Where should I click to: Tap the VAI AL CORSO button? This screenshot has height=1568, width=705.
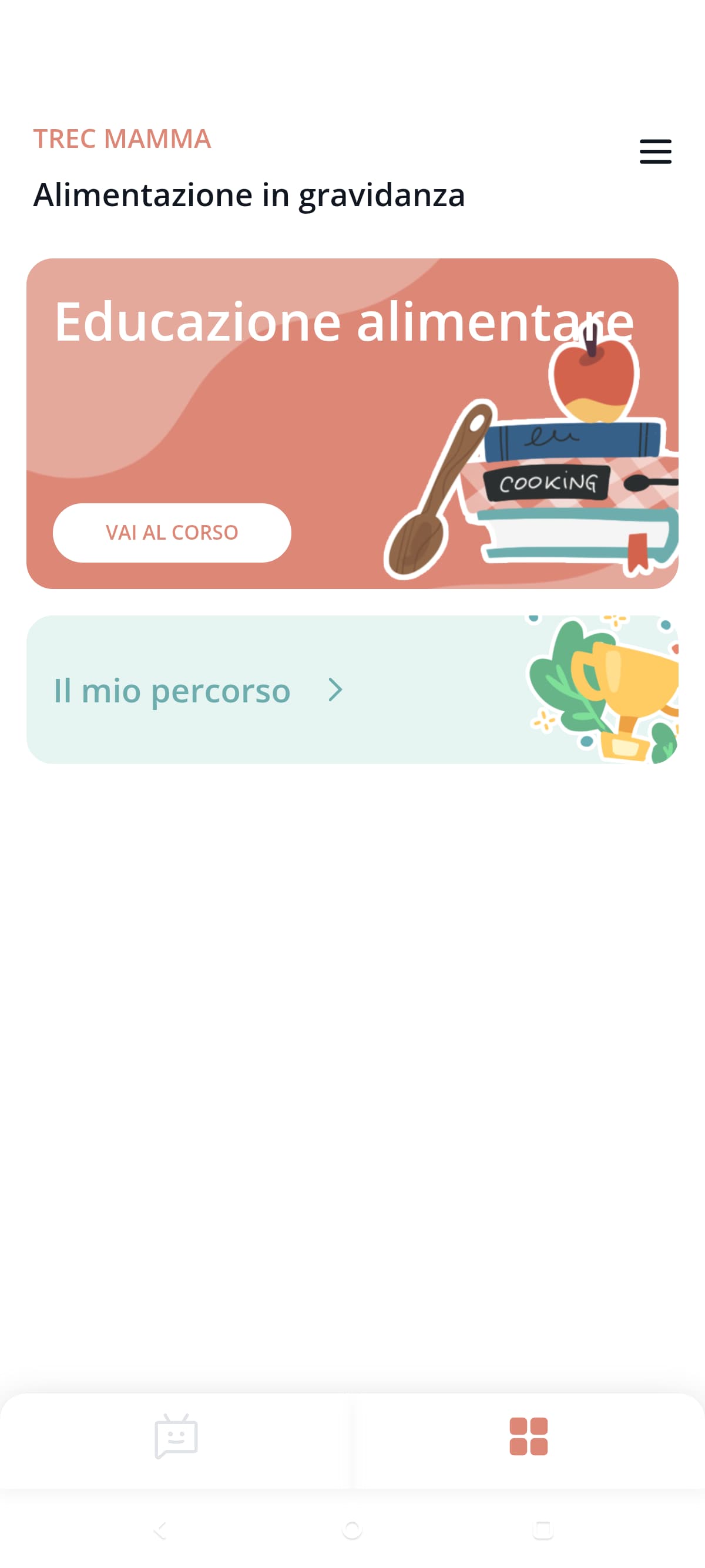coord(172,533)
